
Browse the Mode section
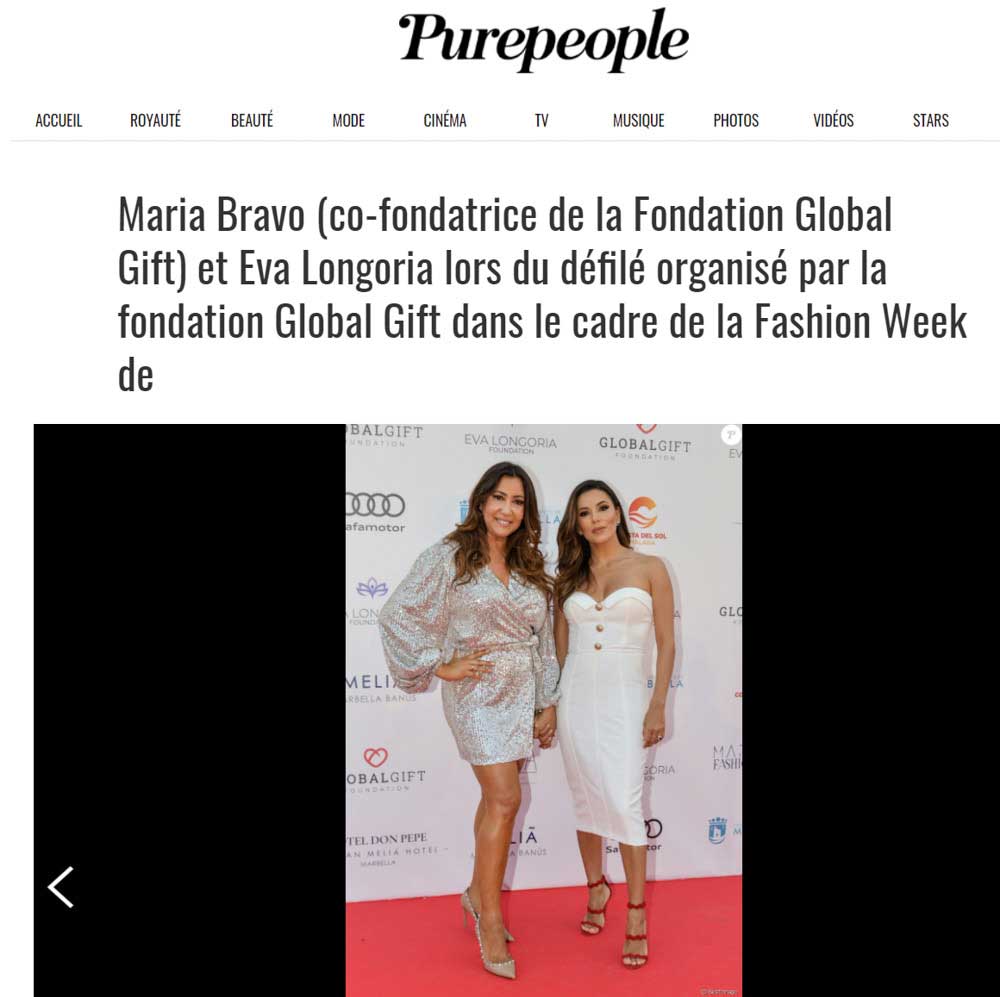click(348, 121)
